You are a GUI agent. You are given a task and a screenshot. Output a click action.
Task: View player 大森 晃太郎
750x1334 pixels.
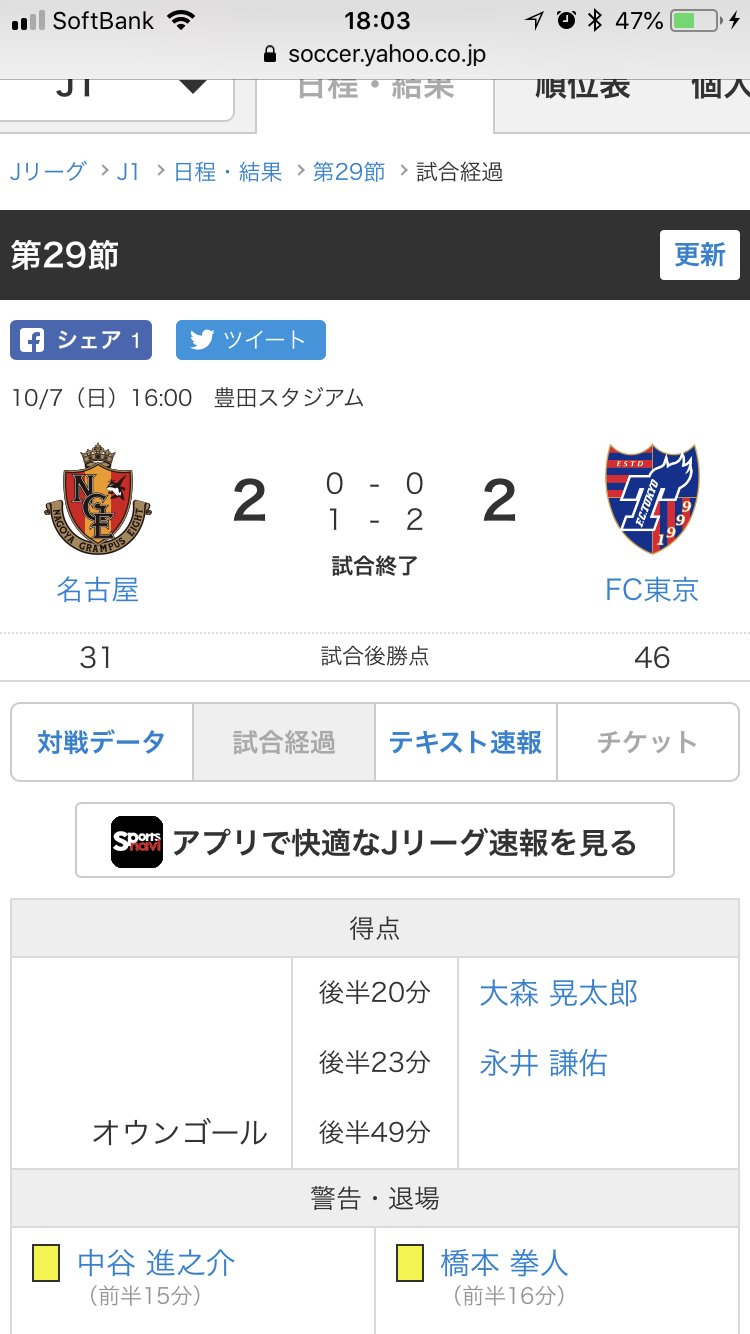coord(559,993)
